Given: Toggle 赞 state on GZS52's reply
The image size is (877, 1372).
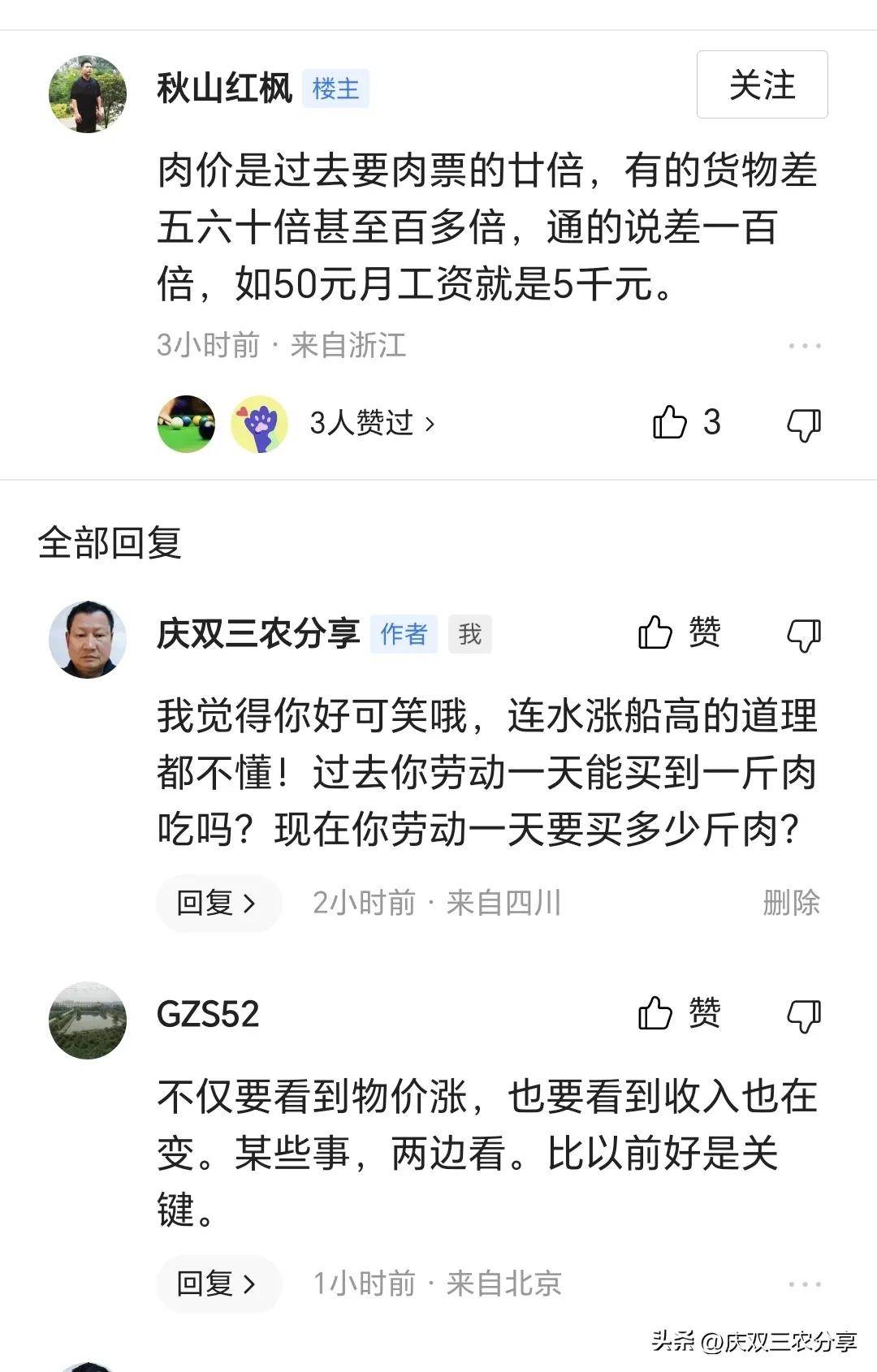Looking at the screenshot, I should 680,1013.
